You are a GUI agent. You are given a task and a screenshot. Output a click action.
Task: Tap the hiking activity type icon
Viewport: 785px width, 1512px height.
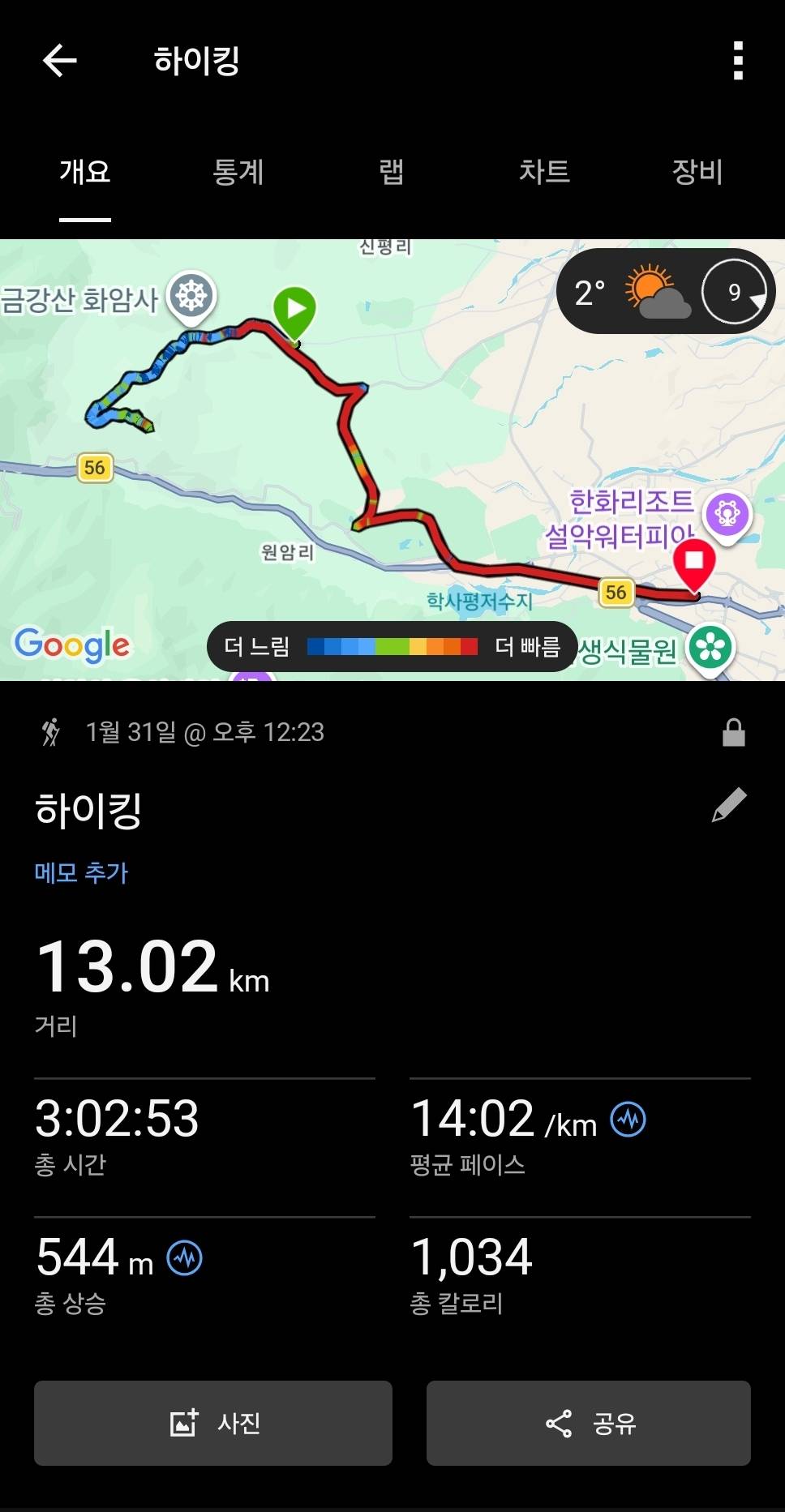50,732
